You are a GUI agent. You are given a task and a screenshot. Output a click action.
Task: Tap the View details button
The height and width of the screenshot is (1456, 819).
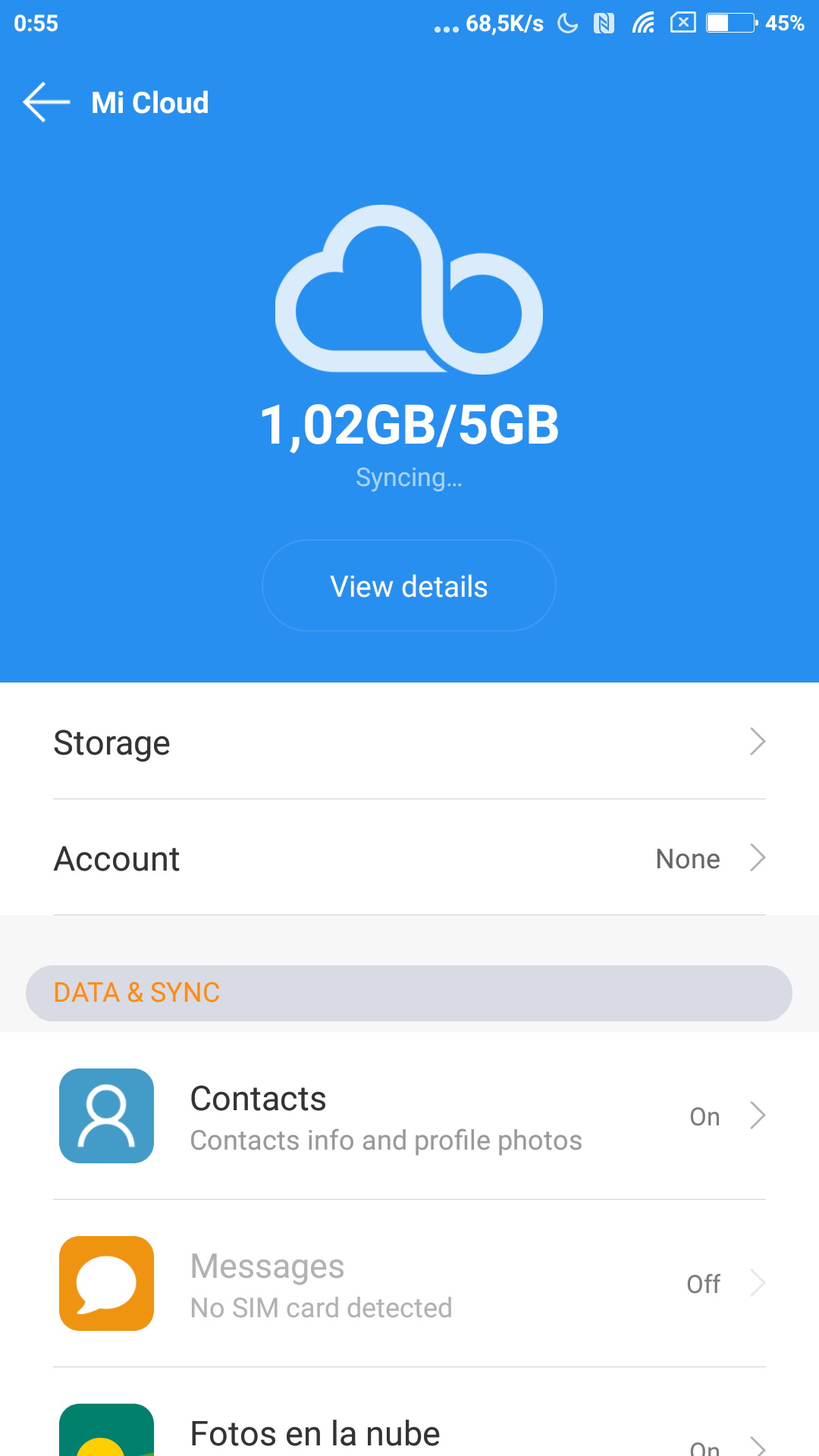409,586
